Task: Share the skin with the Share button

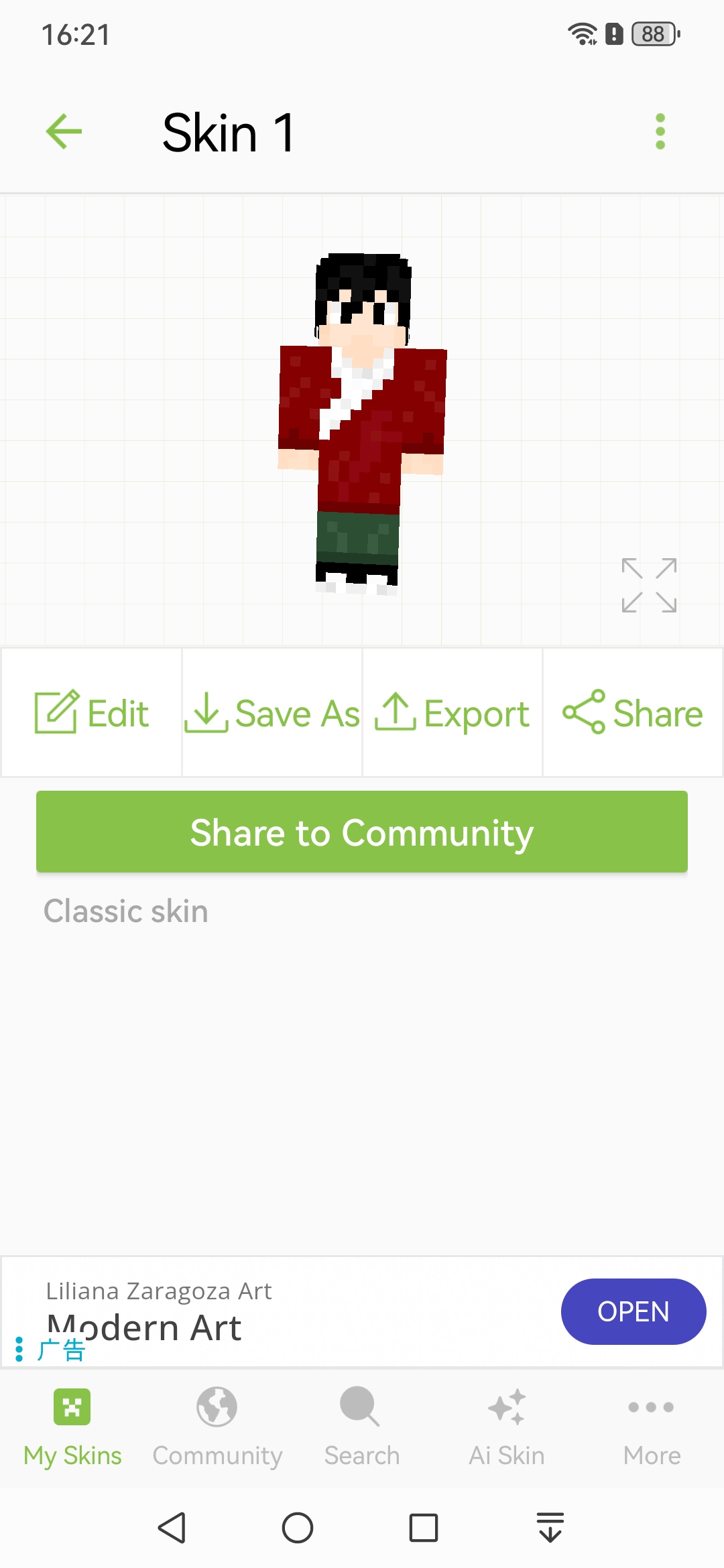Action: tap(633, 713)
